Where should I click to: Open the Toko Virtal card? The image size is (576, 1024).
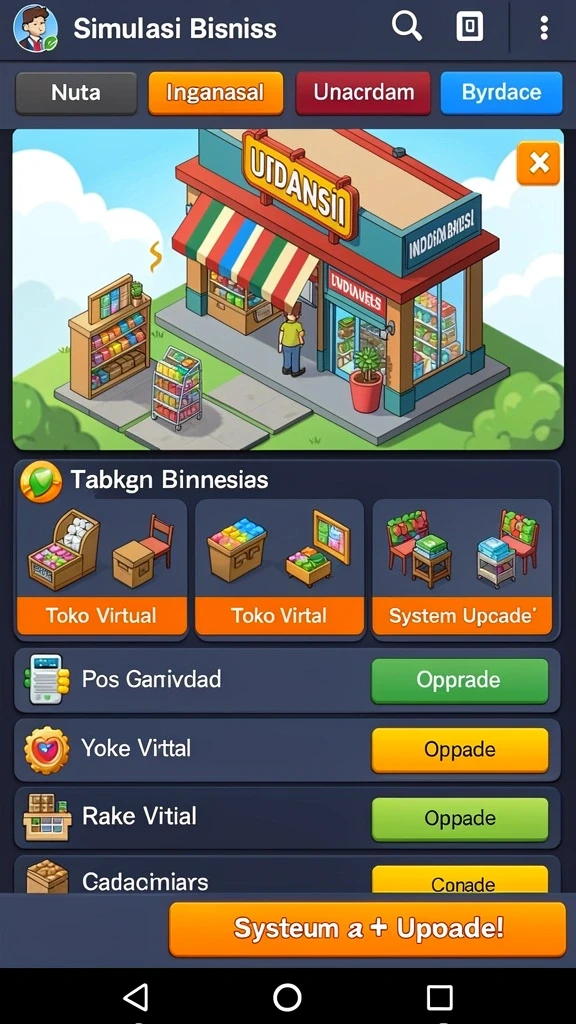click(x=280, y=567)
